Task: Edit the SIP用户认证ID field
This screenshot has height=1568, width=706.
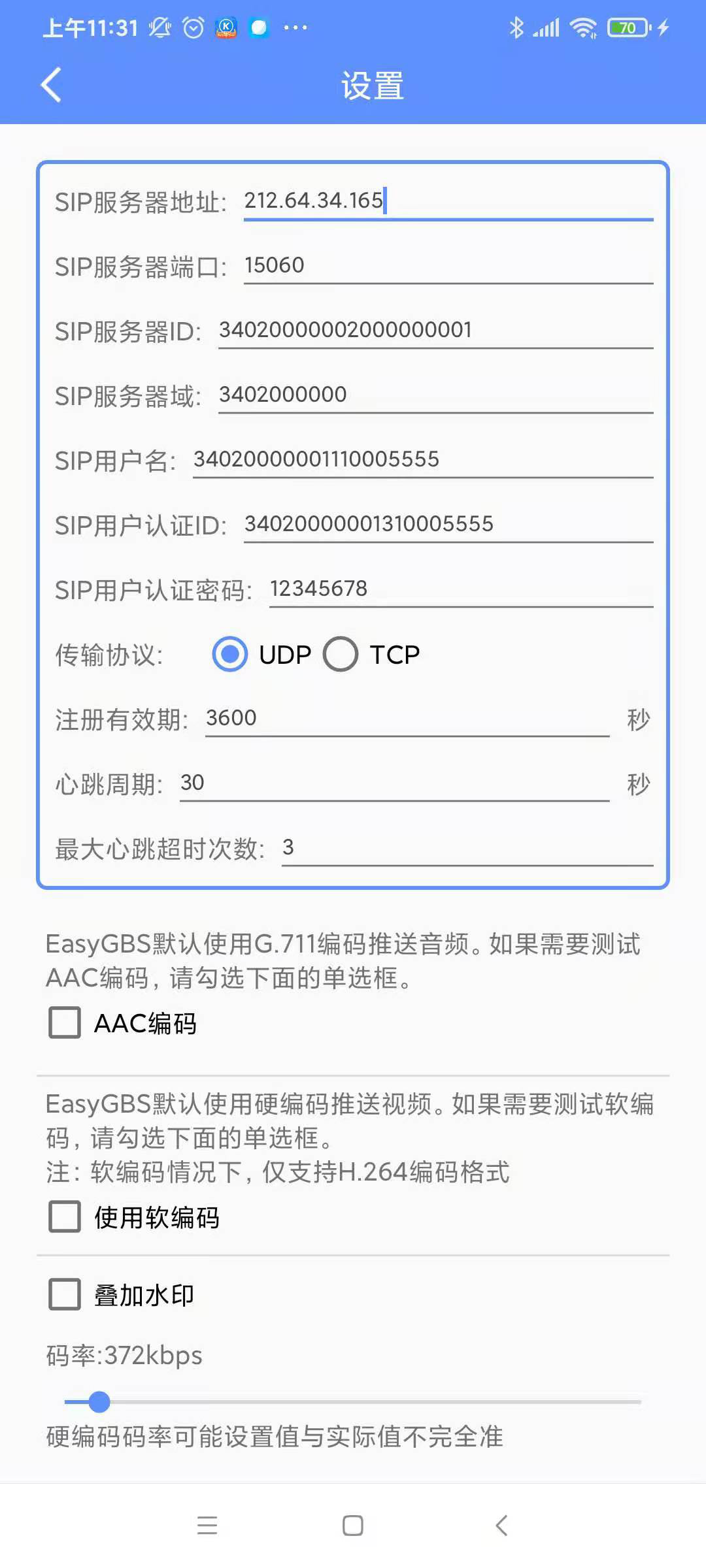Action: (x=448, y=524)
